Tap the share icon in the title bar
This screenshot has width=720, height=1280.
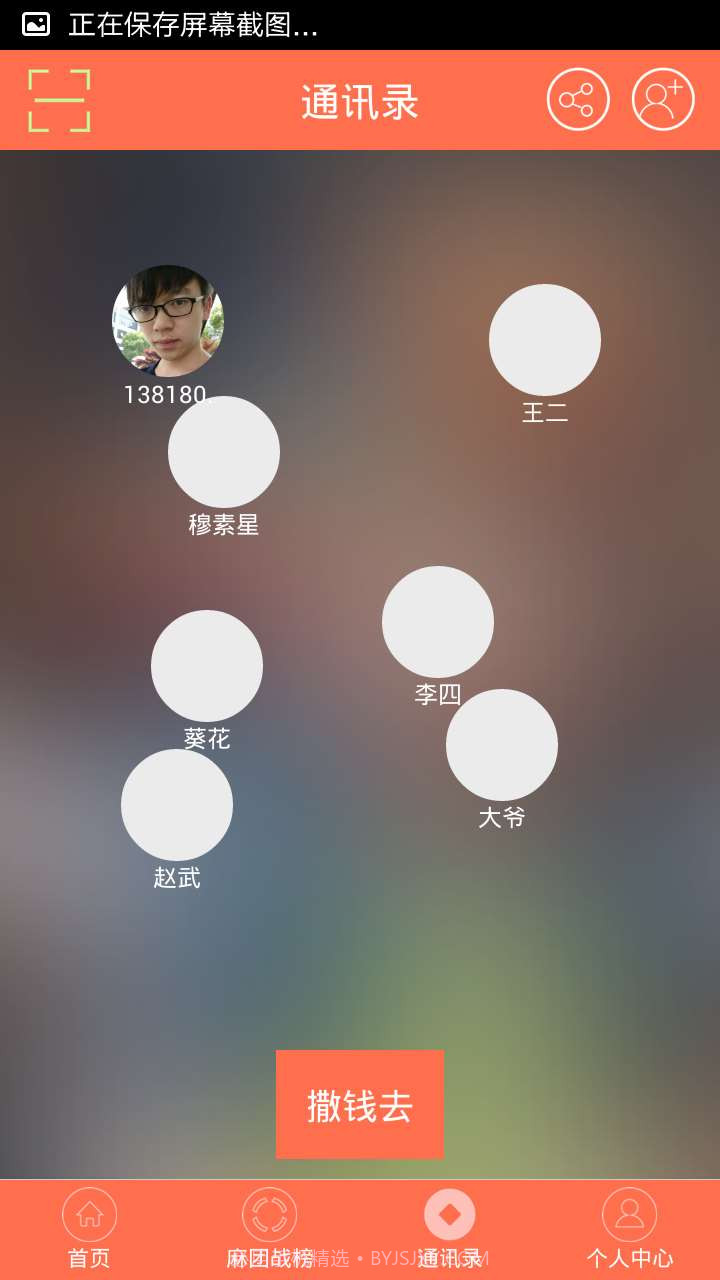tap(580, 100)
